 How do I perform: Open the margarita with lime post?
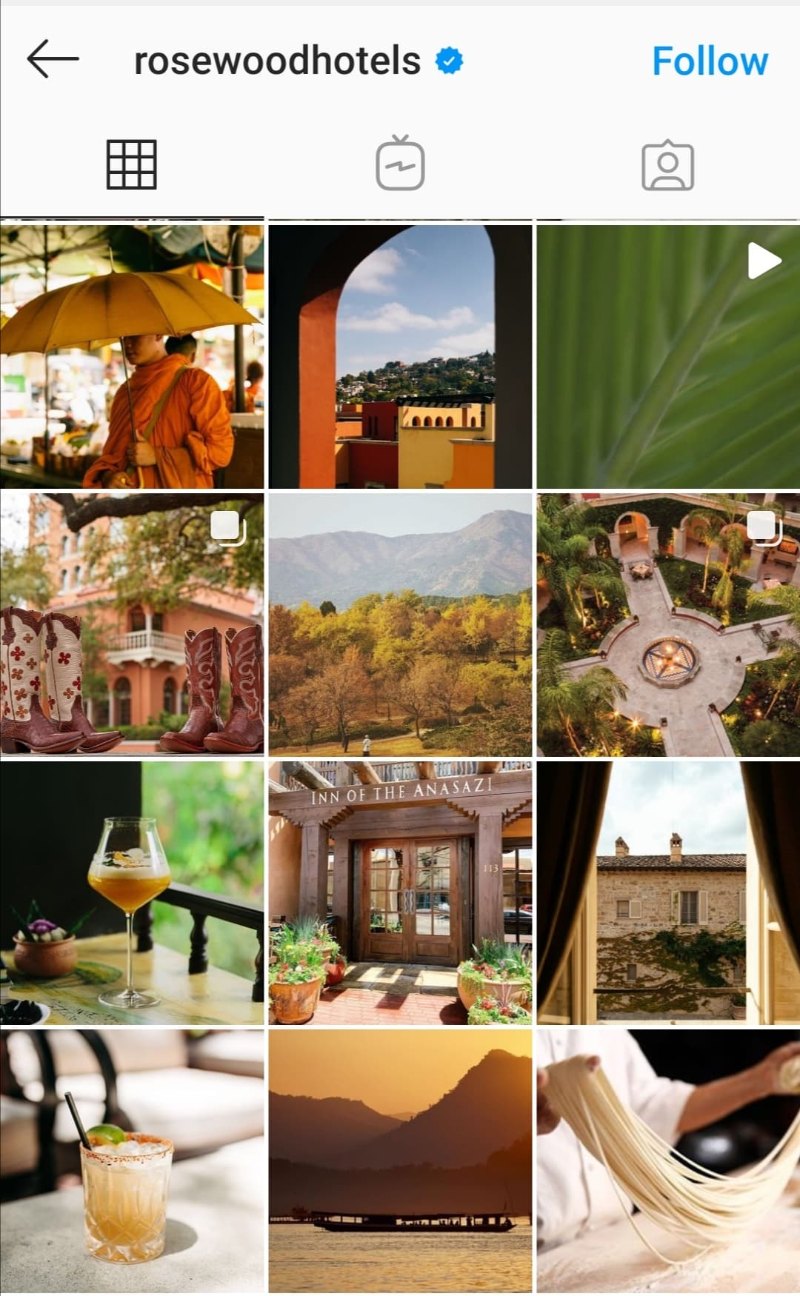[132, 1160]
